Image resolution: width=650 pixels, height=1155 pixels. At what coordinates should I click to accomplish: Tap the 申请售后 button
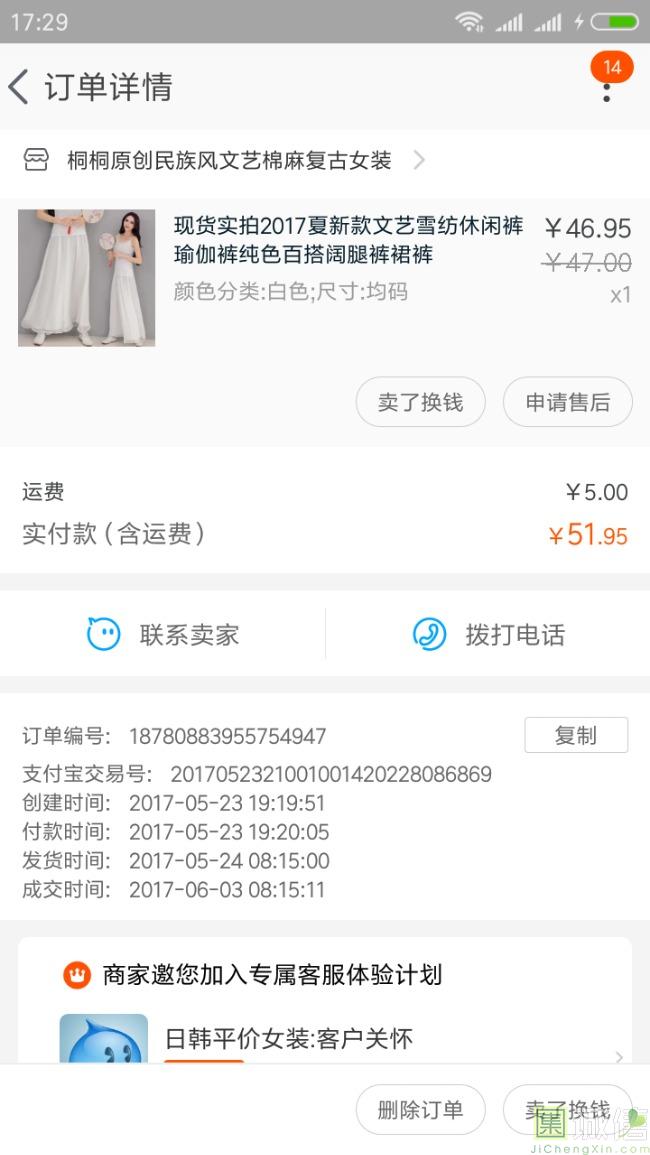coord(567,402)
